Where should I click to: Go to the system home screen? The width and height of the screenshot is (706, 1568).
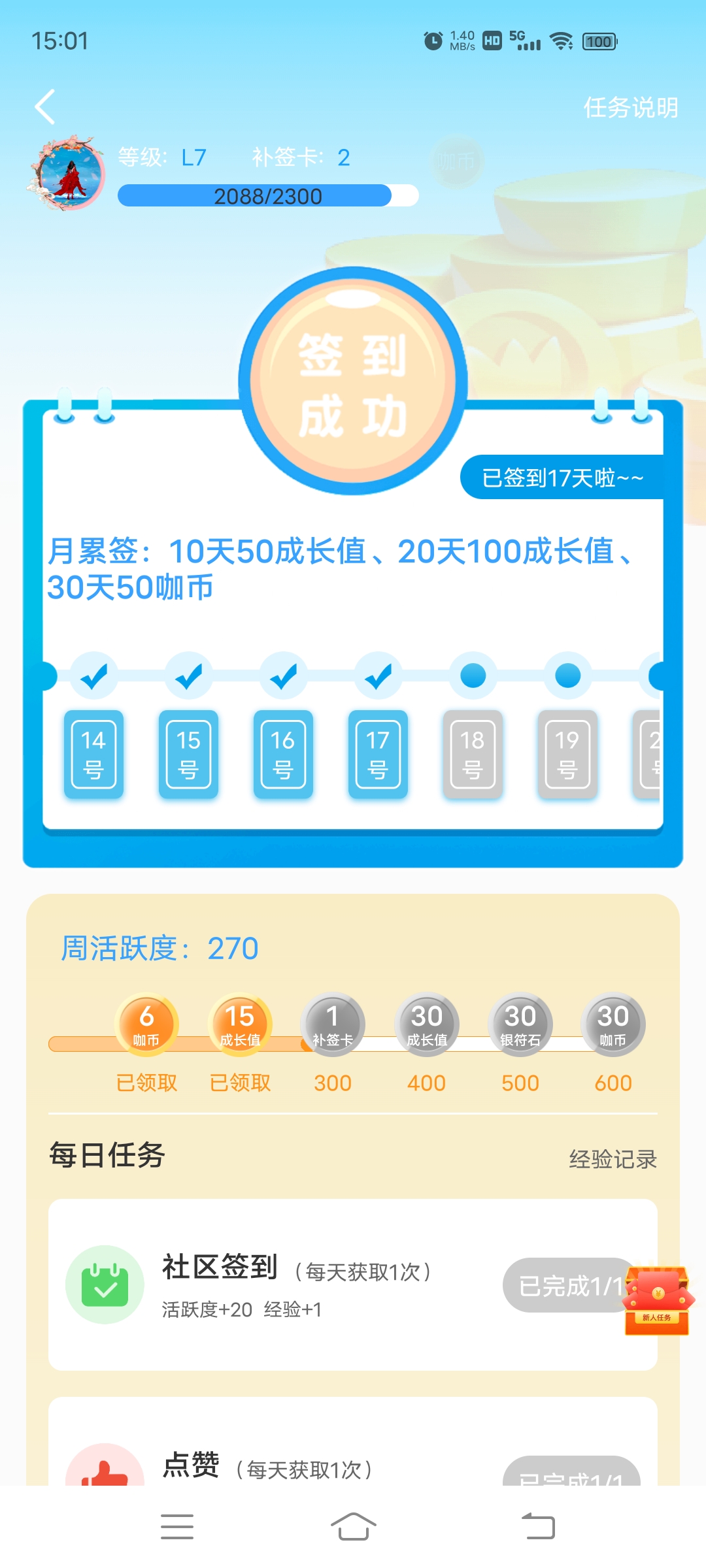[353, 1527]
